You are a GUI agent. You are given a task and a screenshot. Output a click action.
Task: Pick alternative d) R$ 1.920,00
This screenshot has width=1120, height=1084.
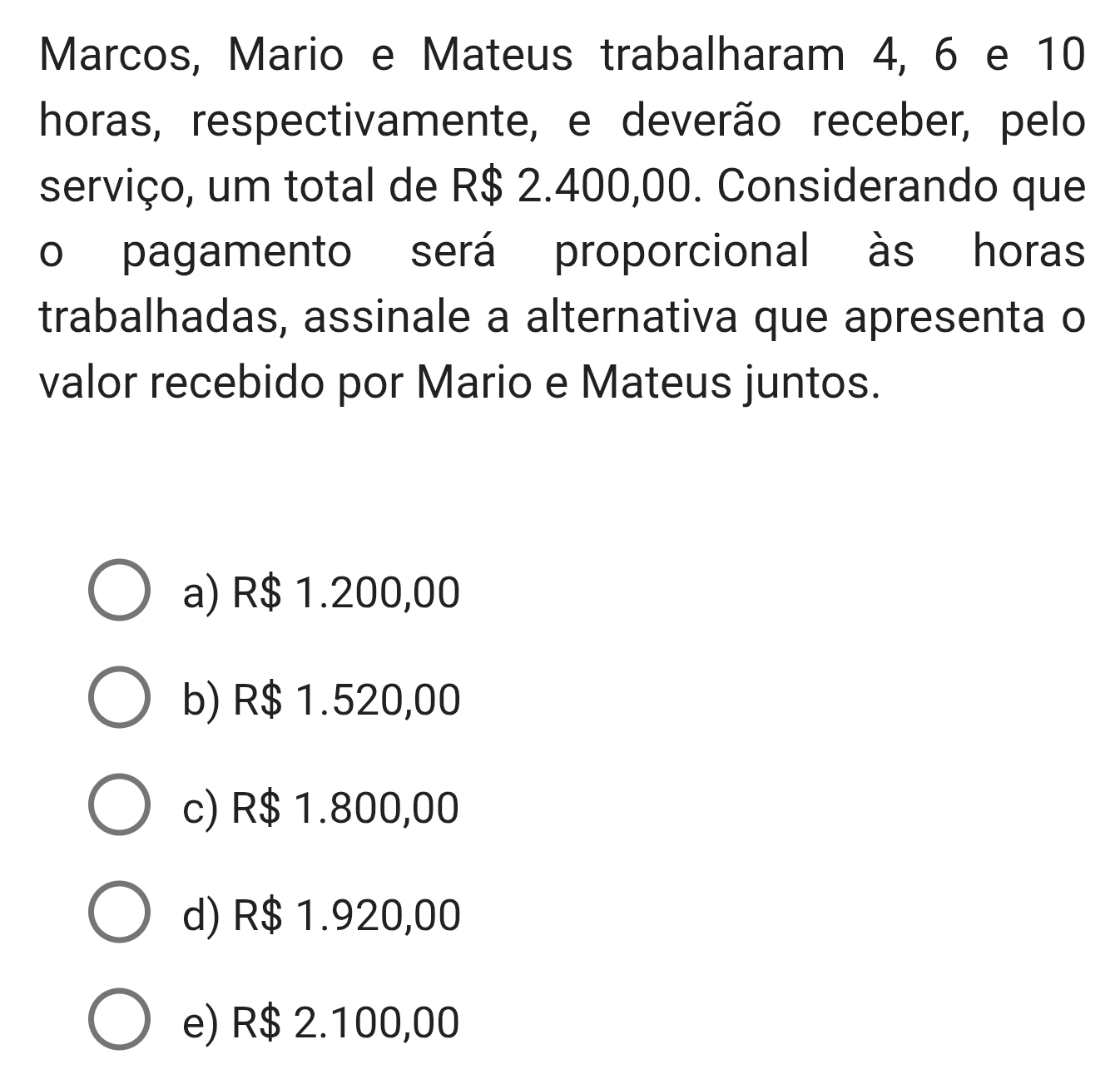pos(119,913)
